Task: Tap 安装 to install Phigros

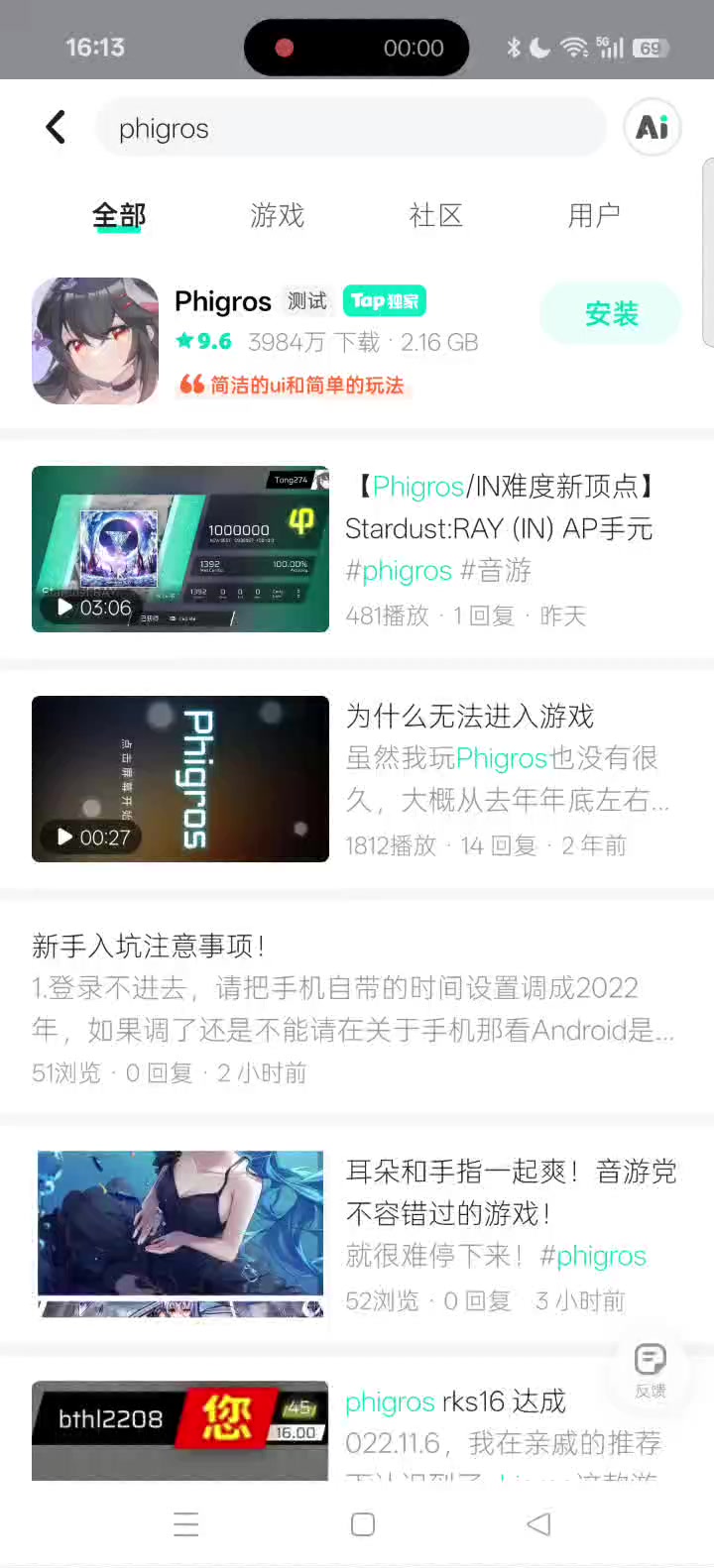Action: tap(611, 314)
